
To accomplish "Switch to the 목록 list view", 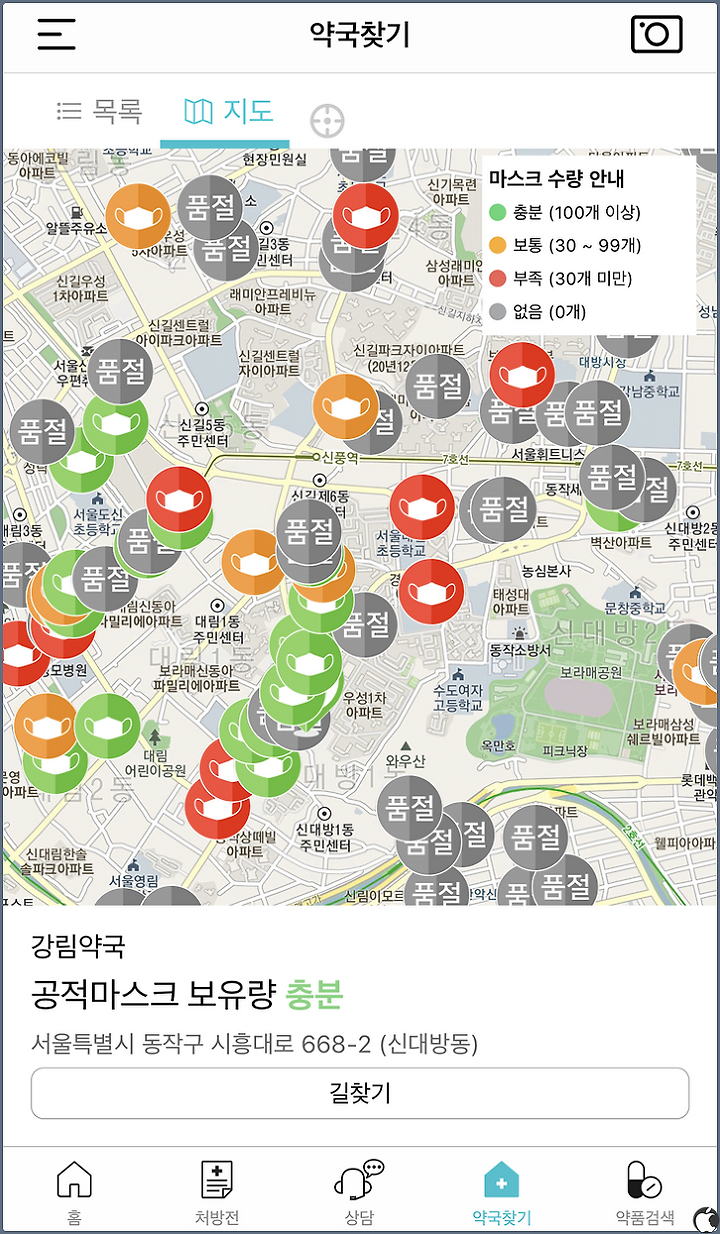I will tap(99, 111).
